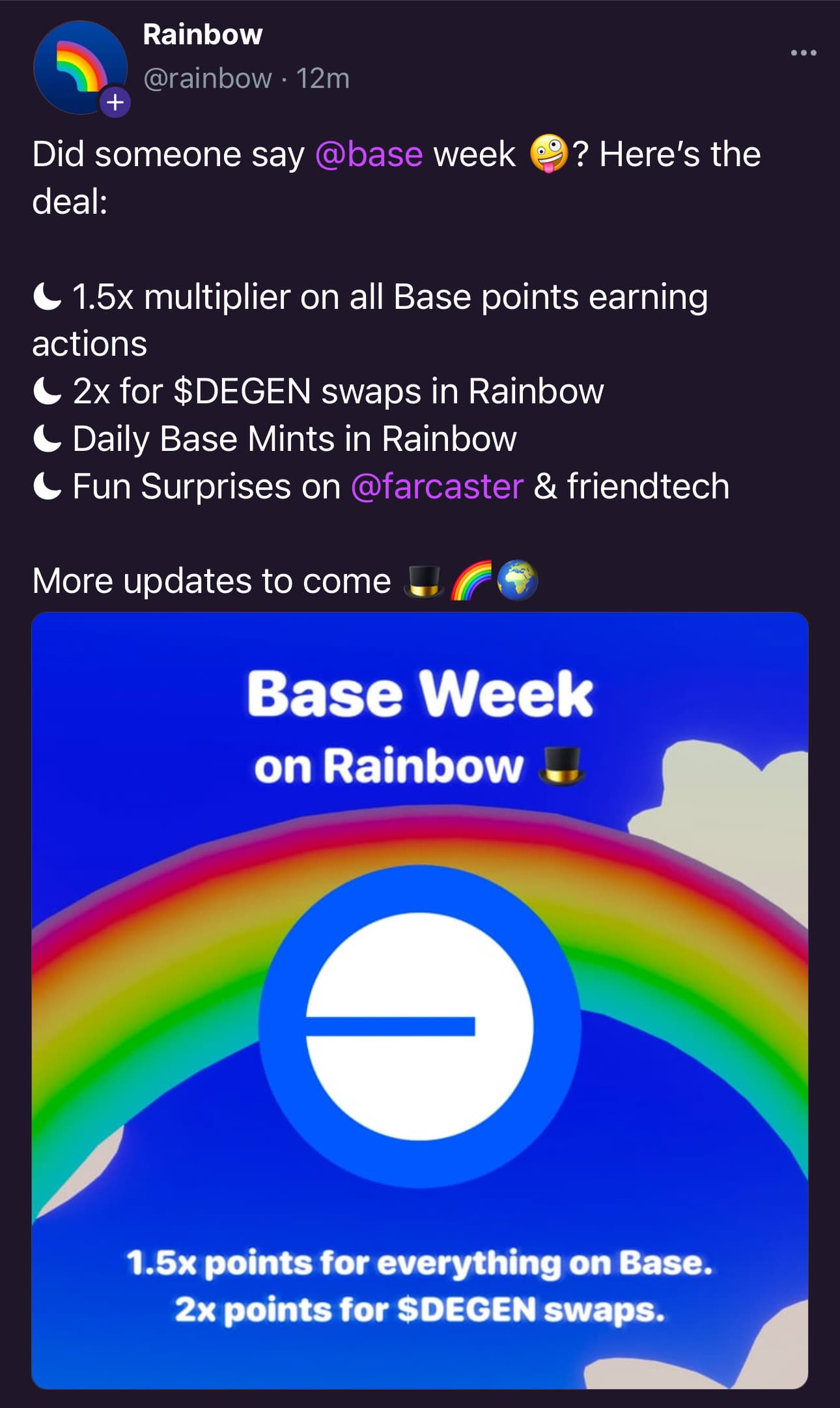
Task: Tap the @rainbow username handle
Action: click(207, 79)
